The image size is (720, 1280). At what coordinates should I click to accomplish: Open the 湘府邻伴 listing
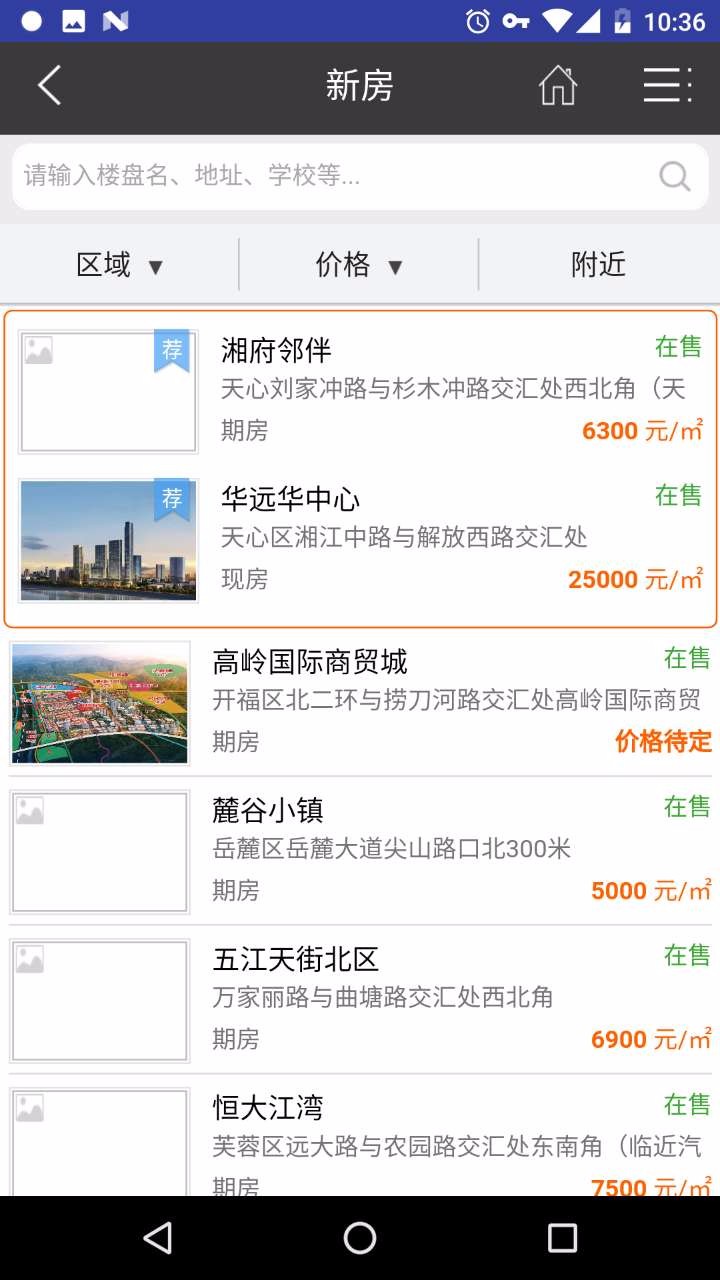(x=360, y=392)
